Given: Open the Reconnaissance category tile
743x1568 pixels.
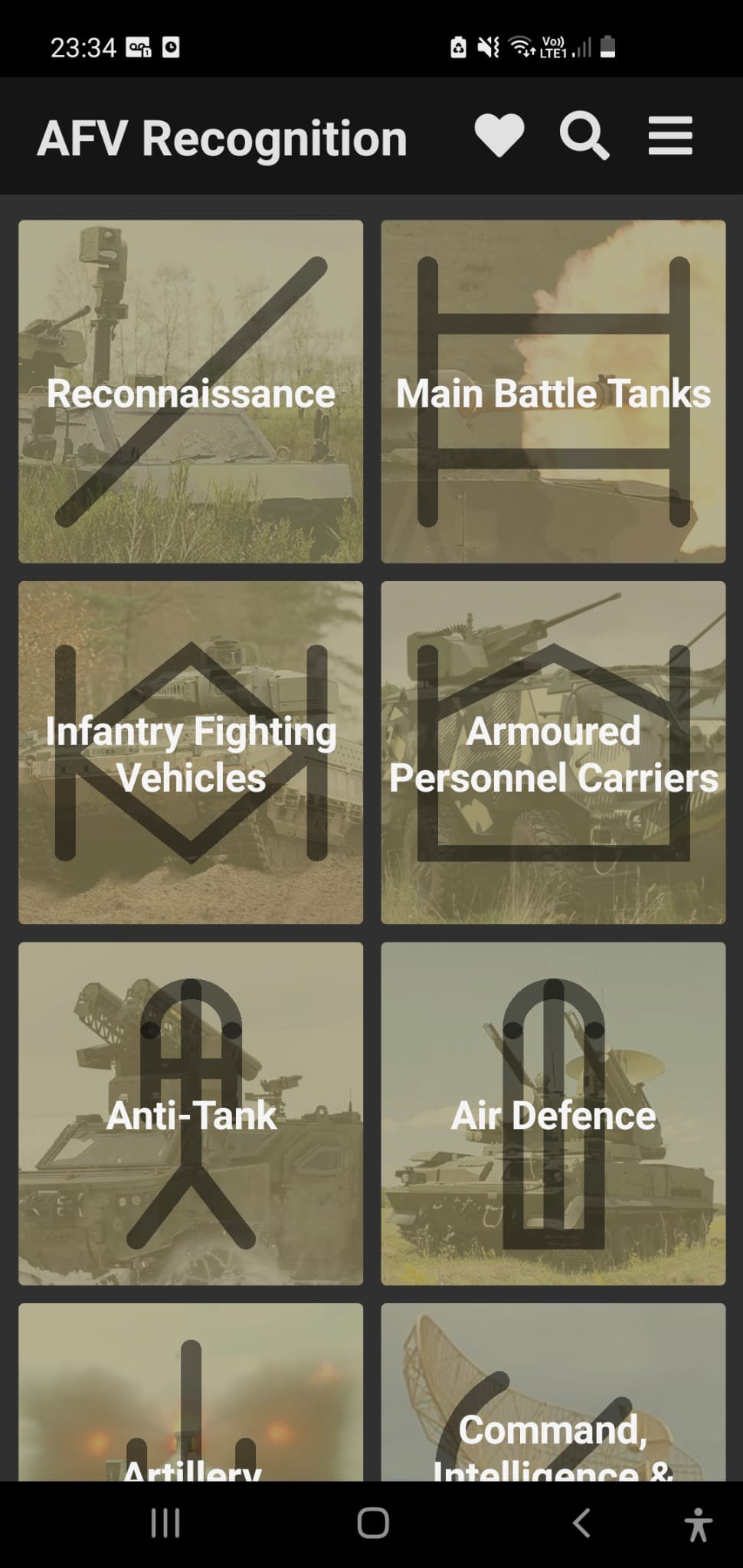Looking at the screenshot, I should click(190, 392).
